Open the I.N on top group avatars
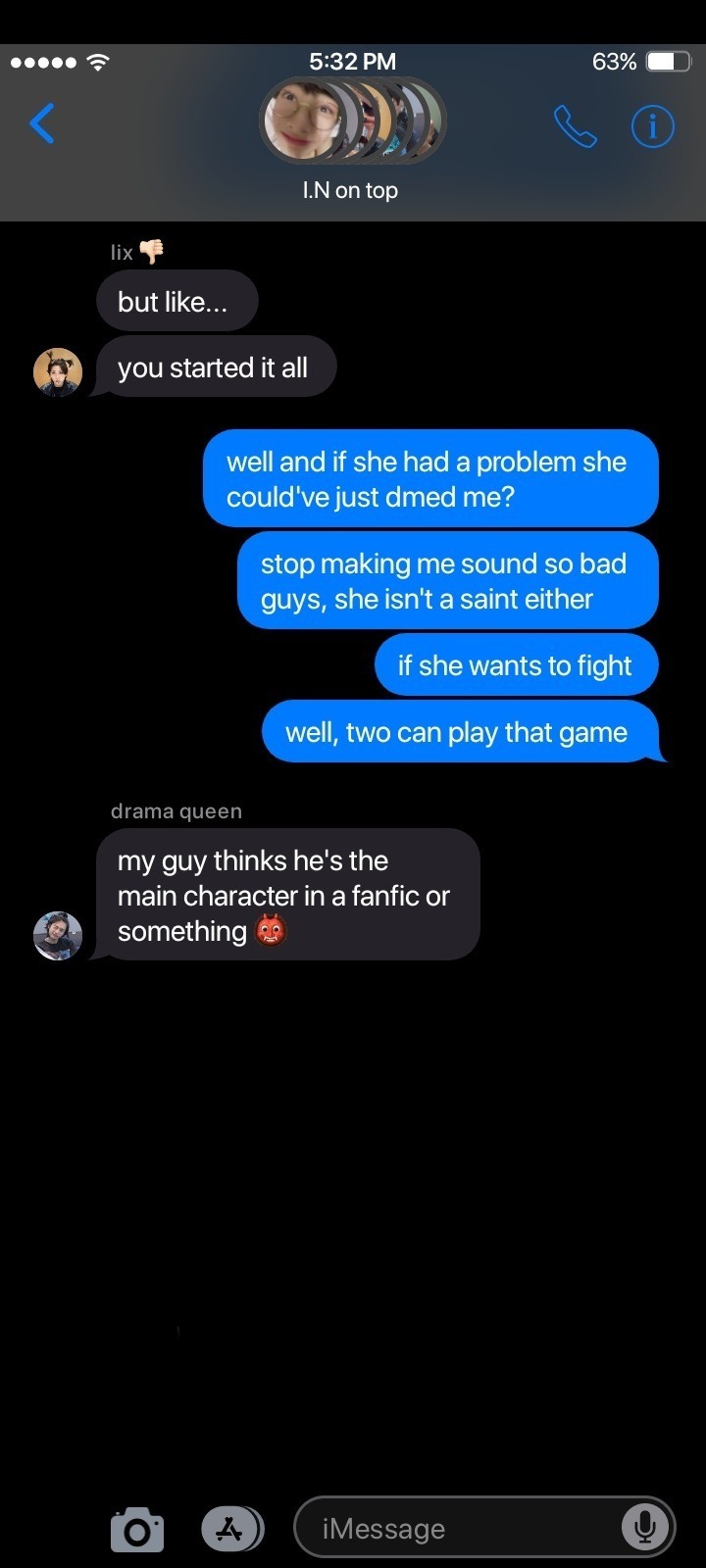Image resolution: width=706 pixels, height=1568 pixels. (352, 122)
